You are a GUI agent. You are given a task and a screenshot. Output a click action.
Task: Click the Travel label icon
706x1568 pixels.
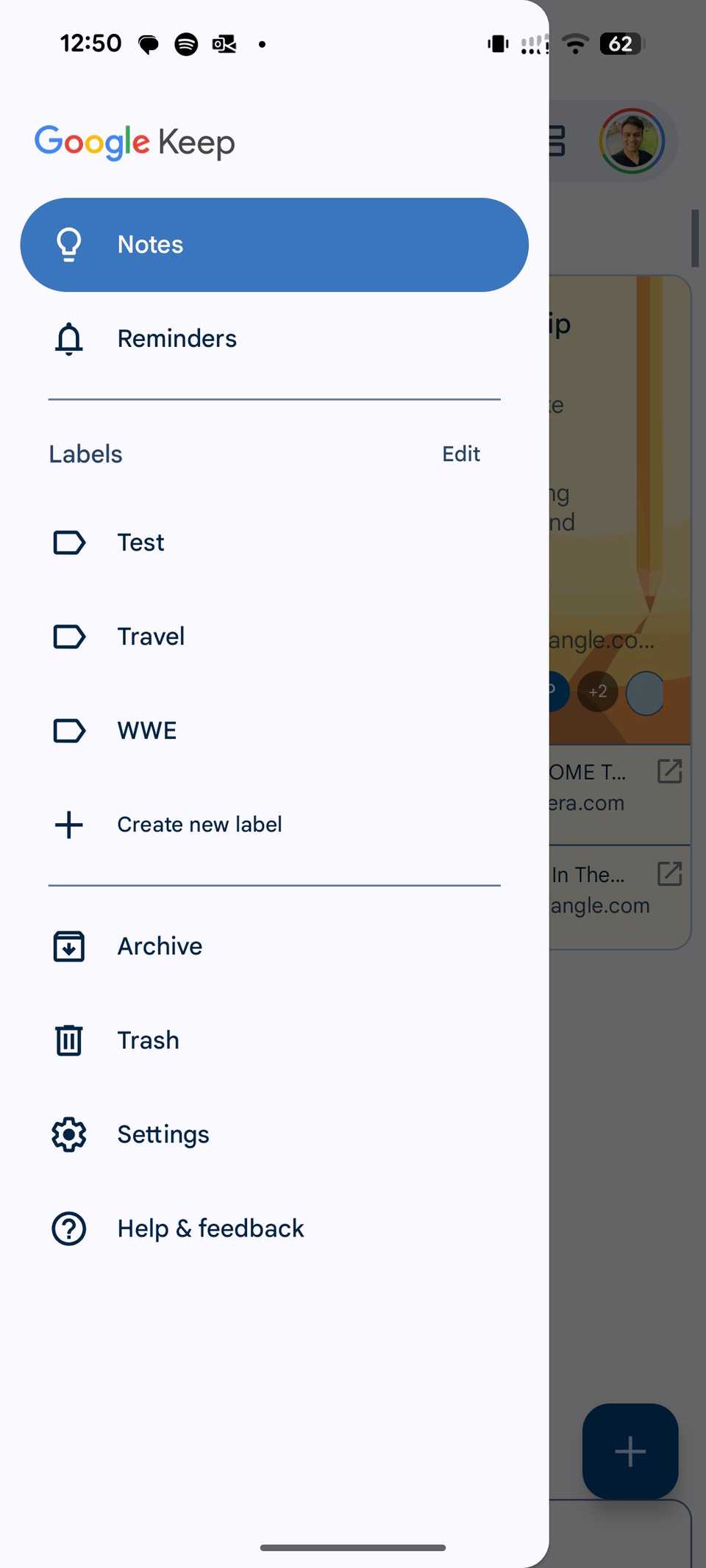(68, 637)
